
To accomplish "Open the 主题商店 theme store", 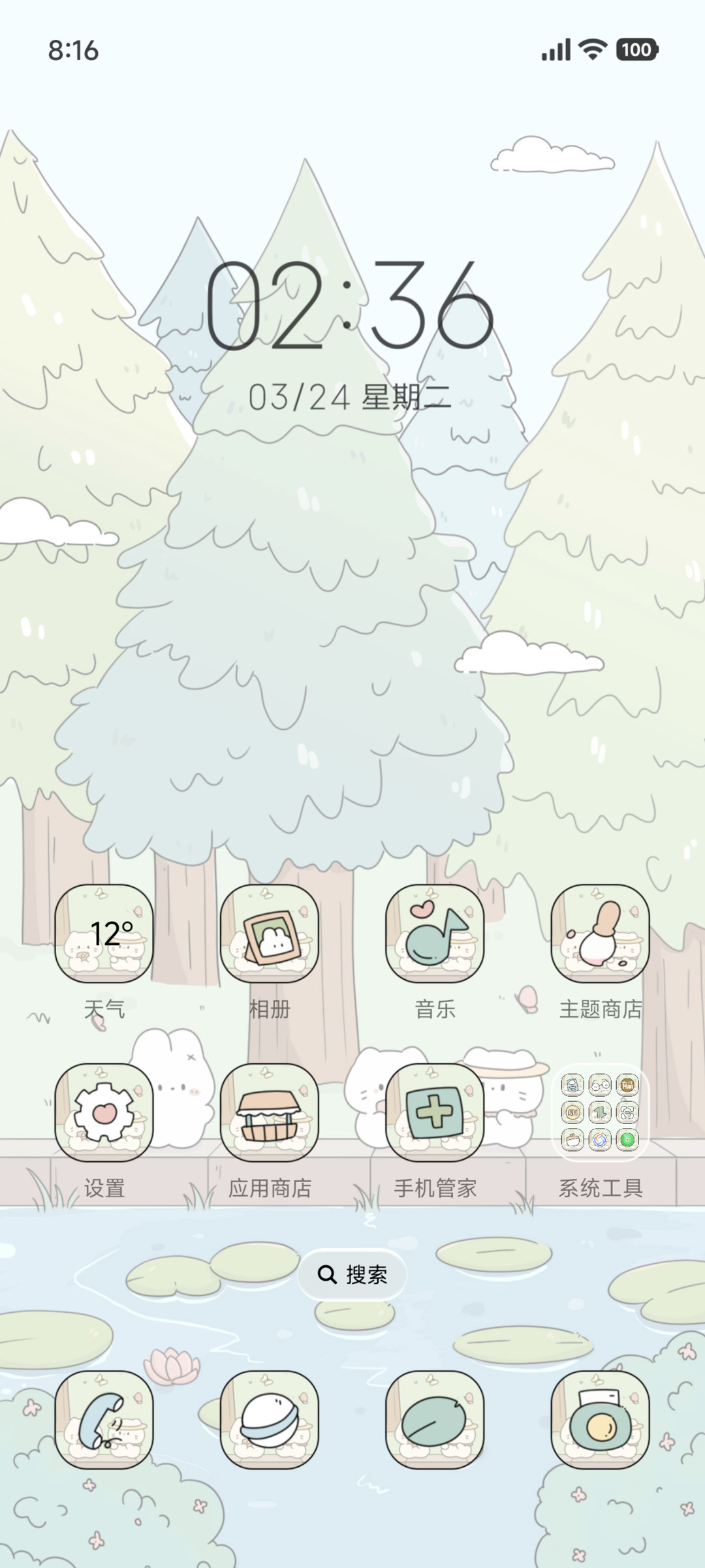I will [x=601, y=933].
